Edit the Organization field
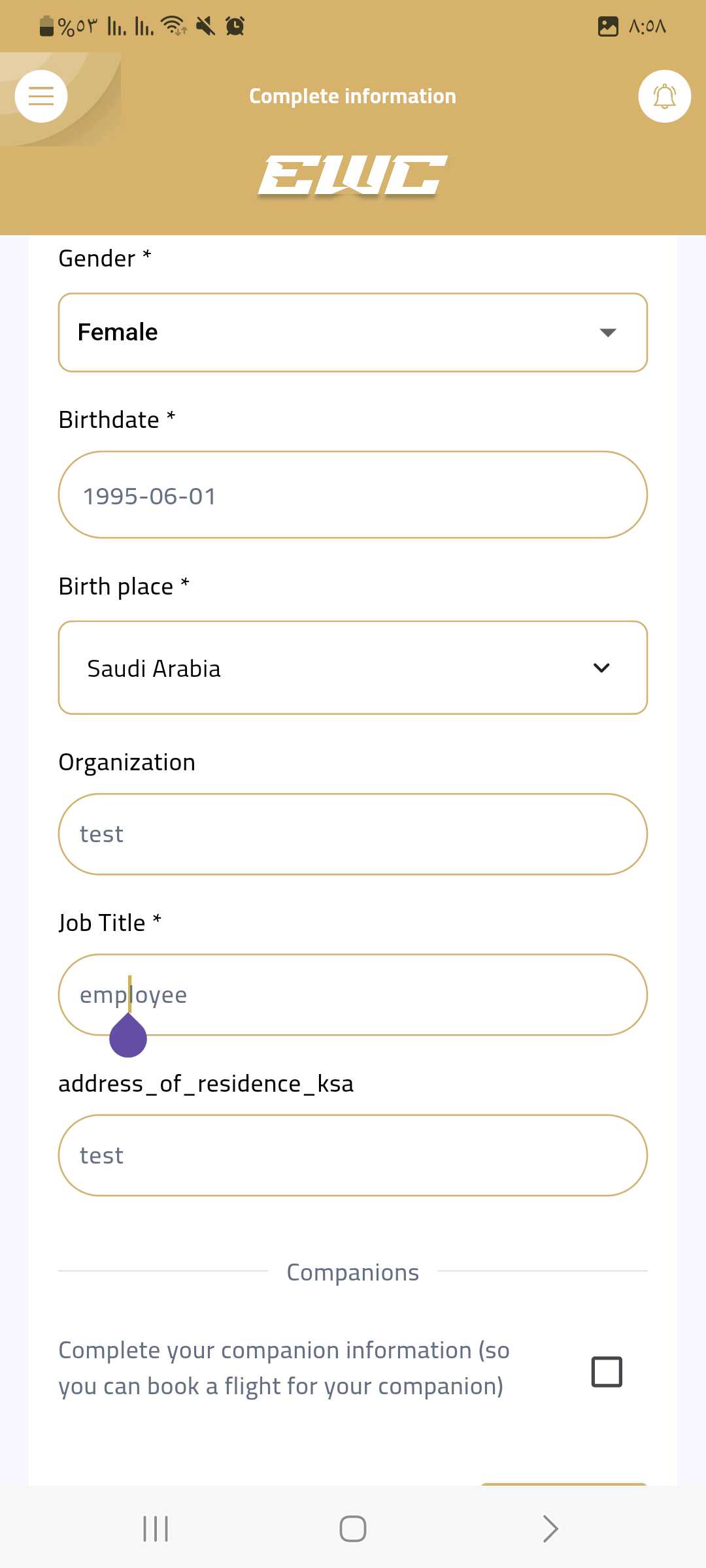The width and height of the screenshot is (706, 1568). click(x=353, y=834)
